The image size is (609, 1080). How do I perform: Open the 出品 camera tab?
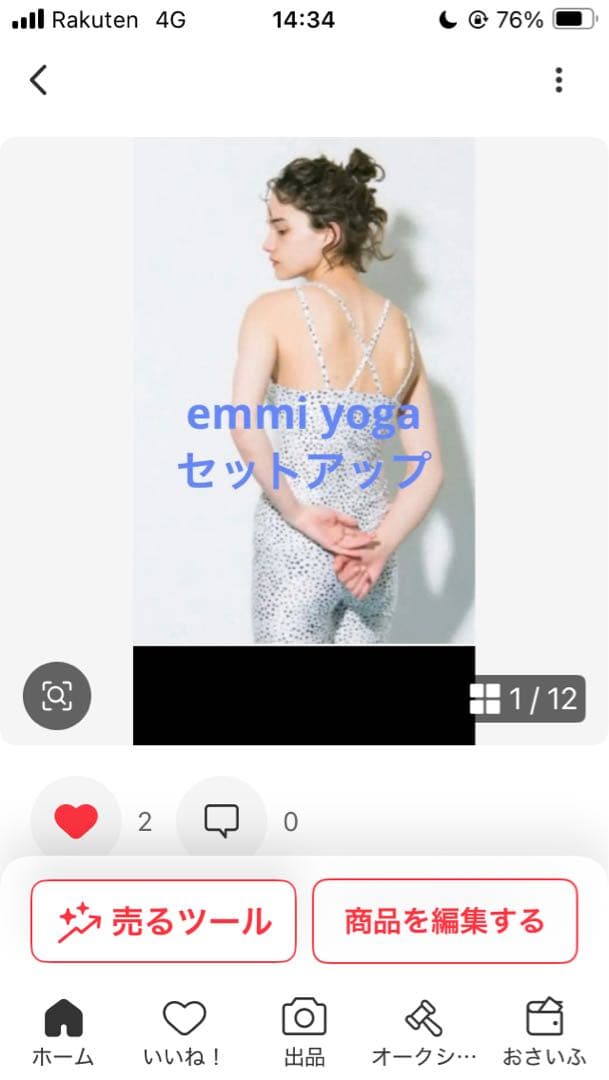click(304, 1033)
